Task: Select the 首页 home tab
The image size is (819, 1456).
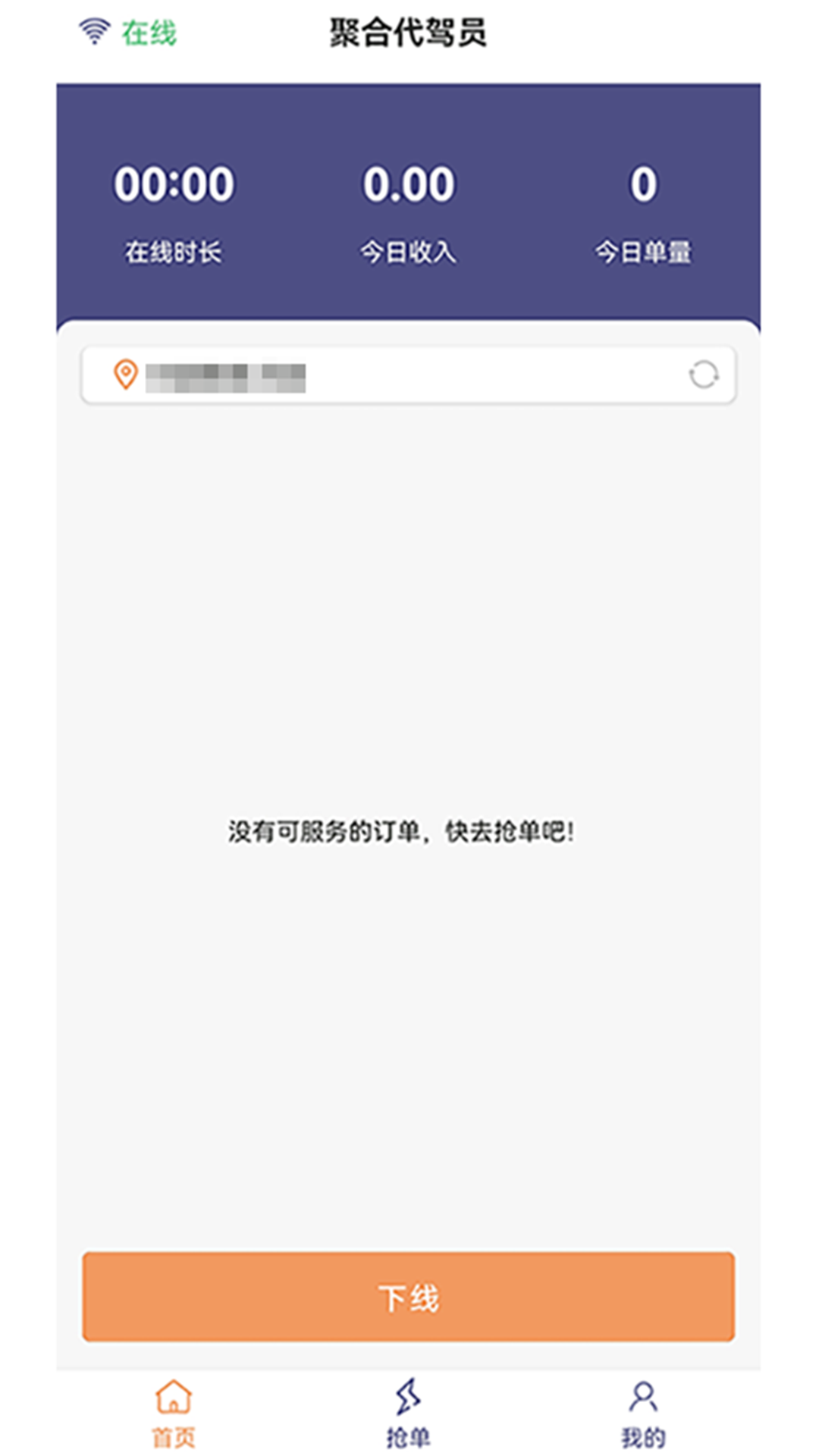Action: coord(174,1414)
